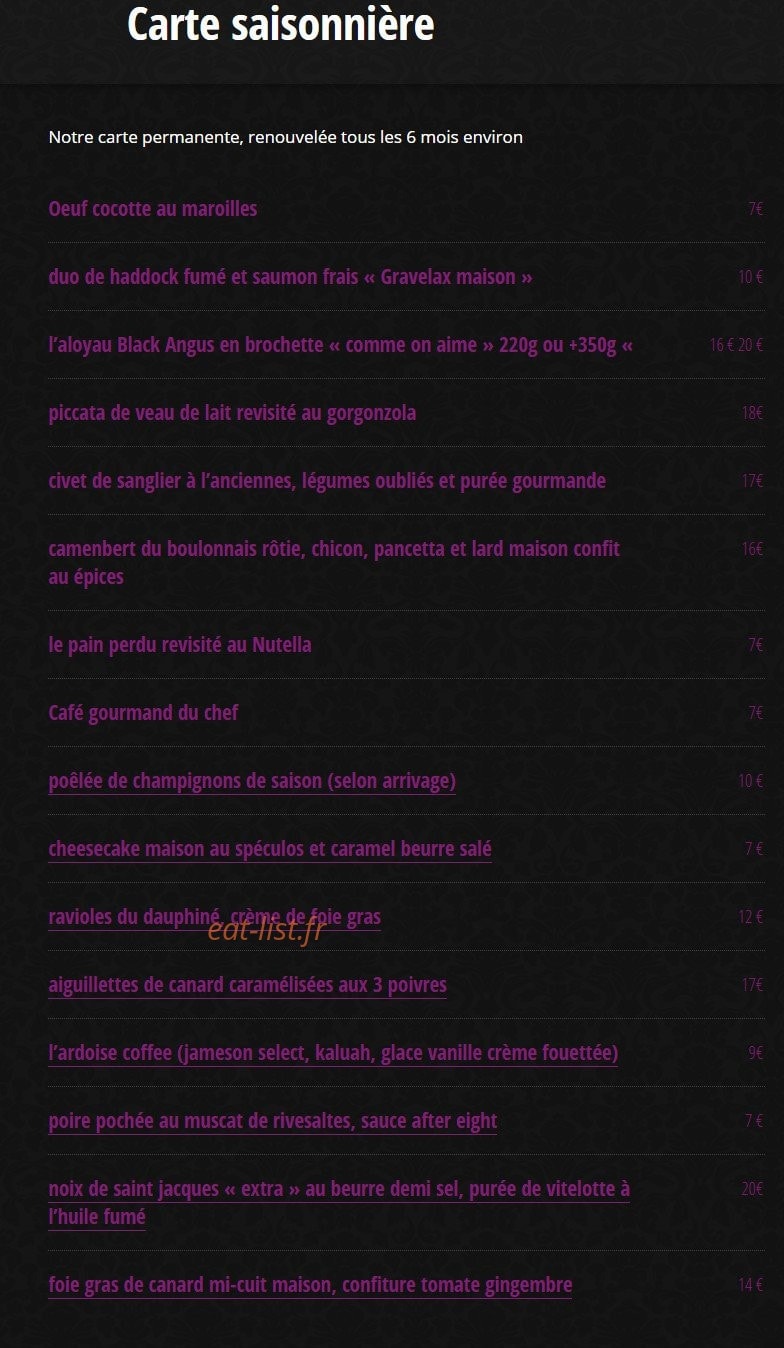Screen dimensions: 784x1348
Task: View the l'ardoise coffee item
Action: coord(333,1053)
